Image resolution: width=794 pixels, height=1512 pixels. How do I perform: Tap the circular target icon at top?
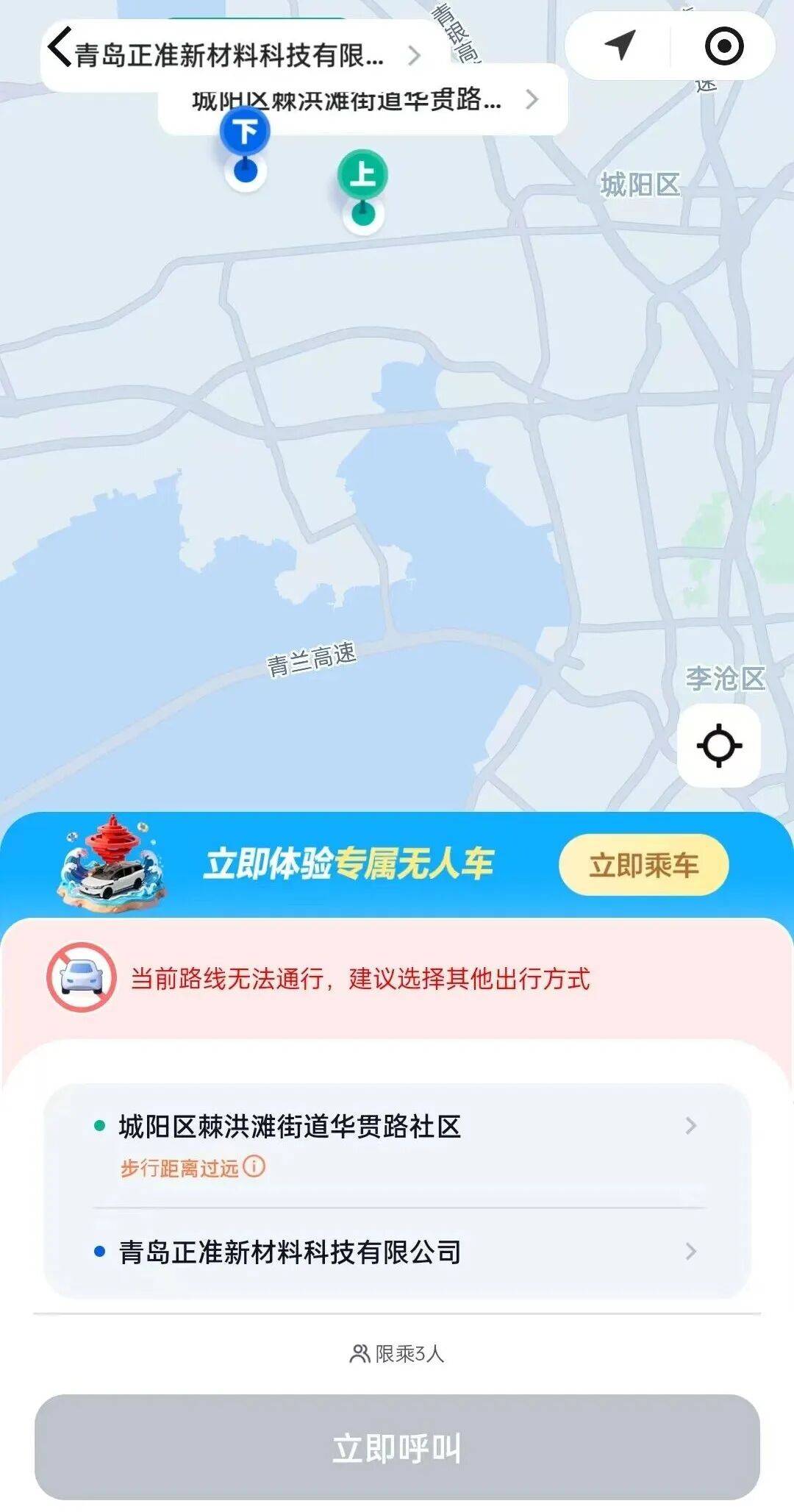[723, 46]
